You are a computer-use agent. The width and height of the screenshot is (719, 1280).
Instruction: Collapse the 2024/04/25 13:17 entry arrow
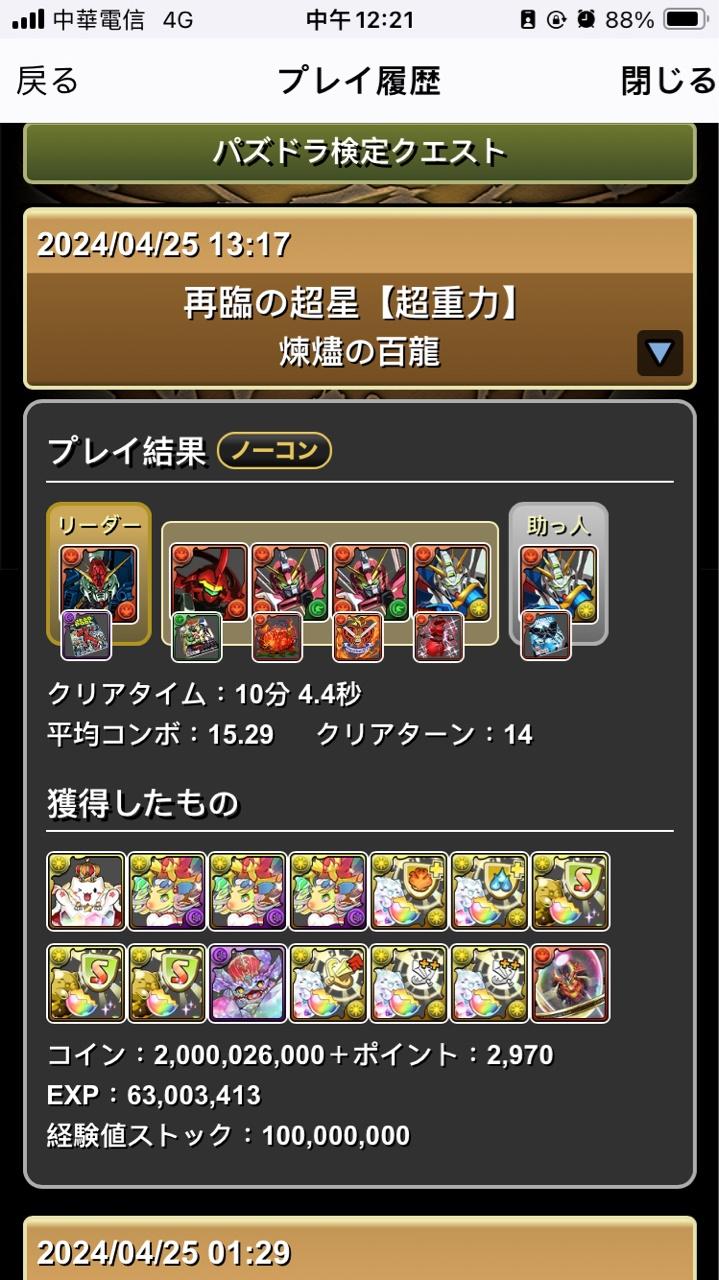[x=659, y=353]
